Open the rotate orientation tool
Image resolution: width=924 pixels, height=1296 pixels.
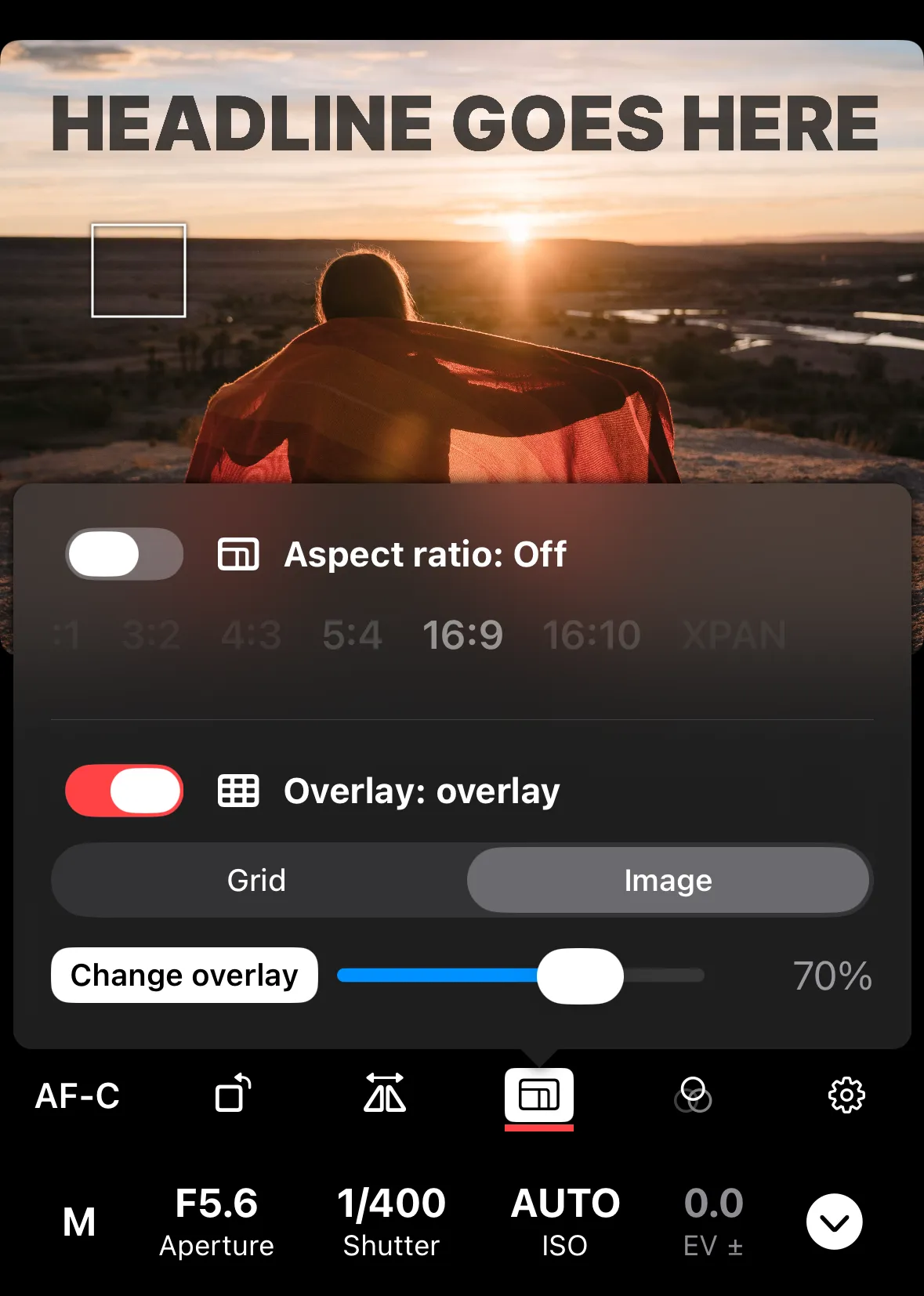tap(232, 1094)
